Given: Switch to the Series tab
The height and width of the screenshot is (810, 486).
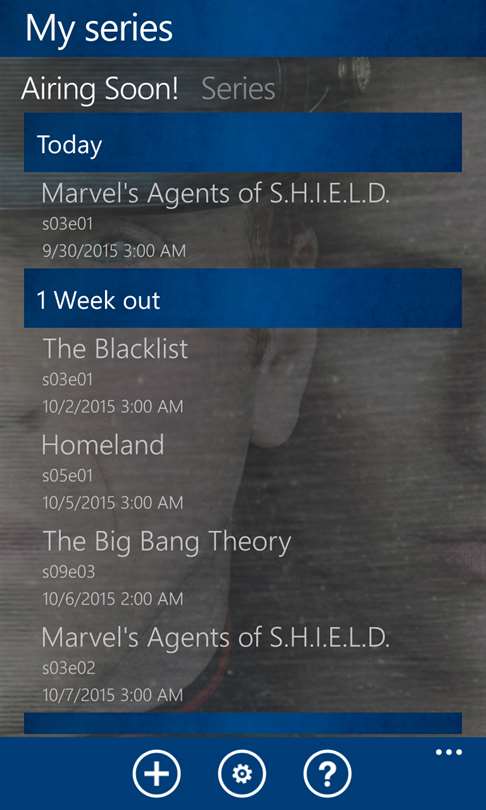Looking at the screenshot, I should click(238, 89).
